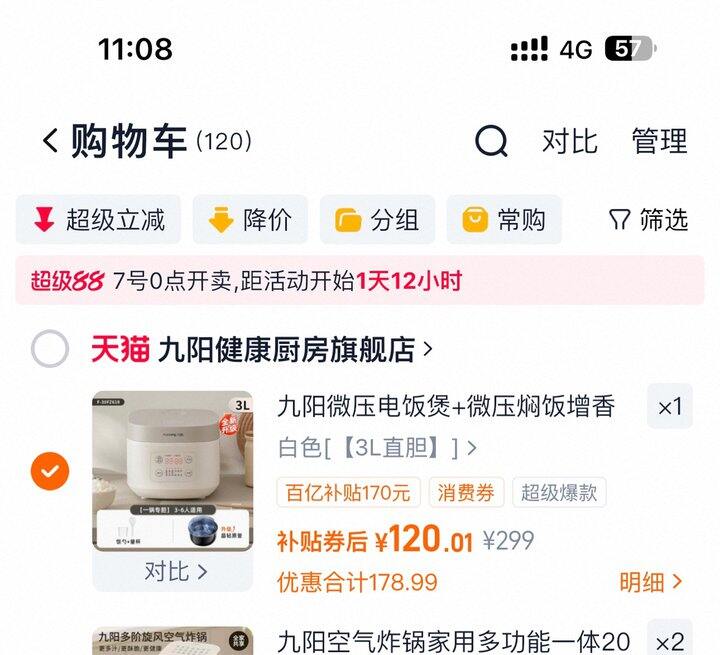720x655 pixels.
Task: Change quantity ×2 of air fryer
Action: (x=669, y=641)
